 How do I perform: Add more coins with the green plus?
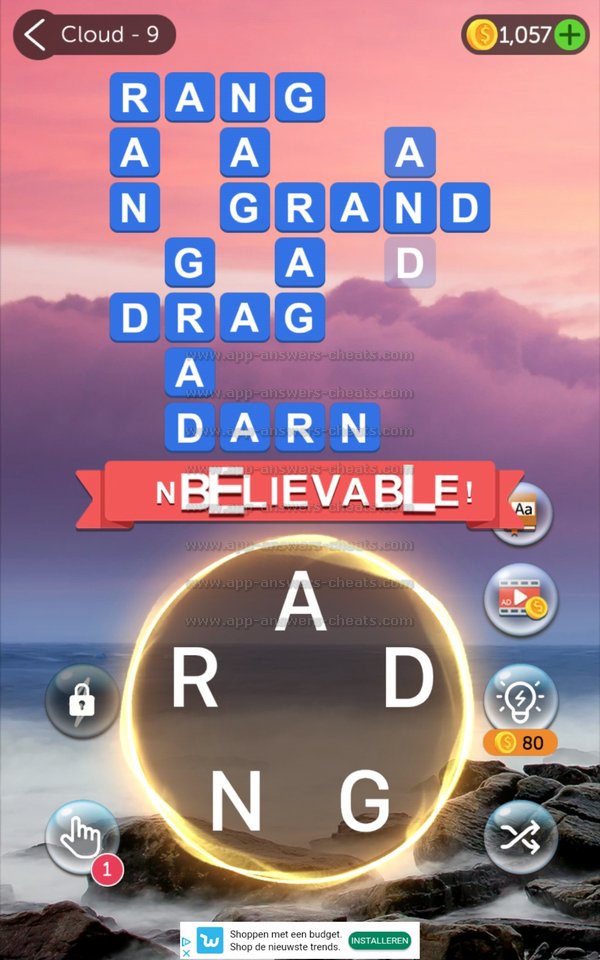570,35
